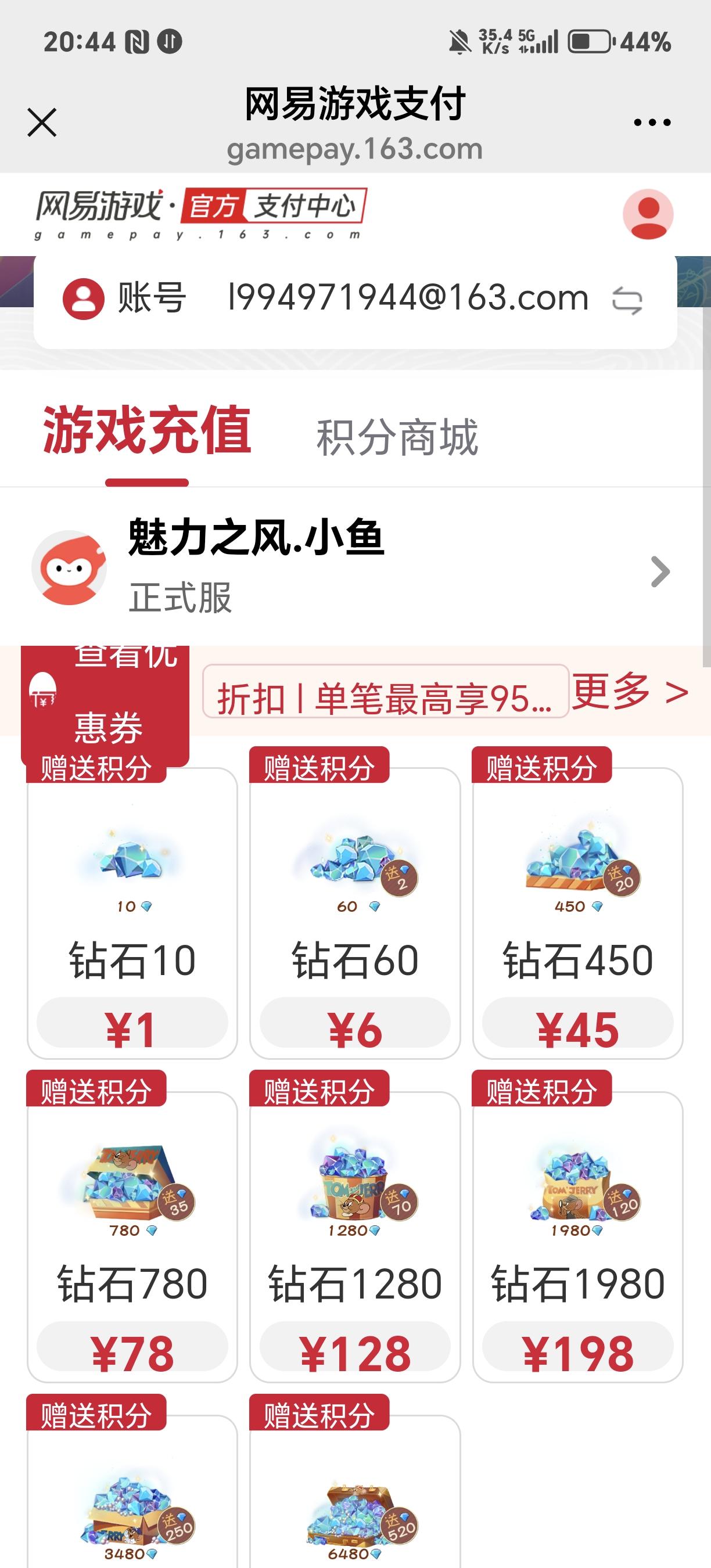The width and height of the screenshot is (711, 1568).
Task: Open the three-dot overflow menu
Action: (652, 123)
